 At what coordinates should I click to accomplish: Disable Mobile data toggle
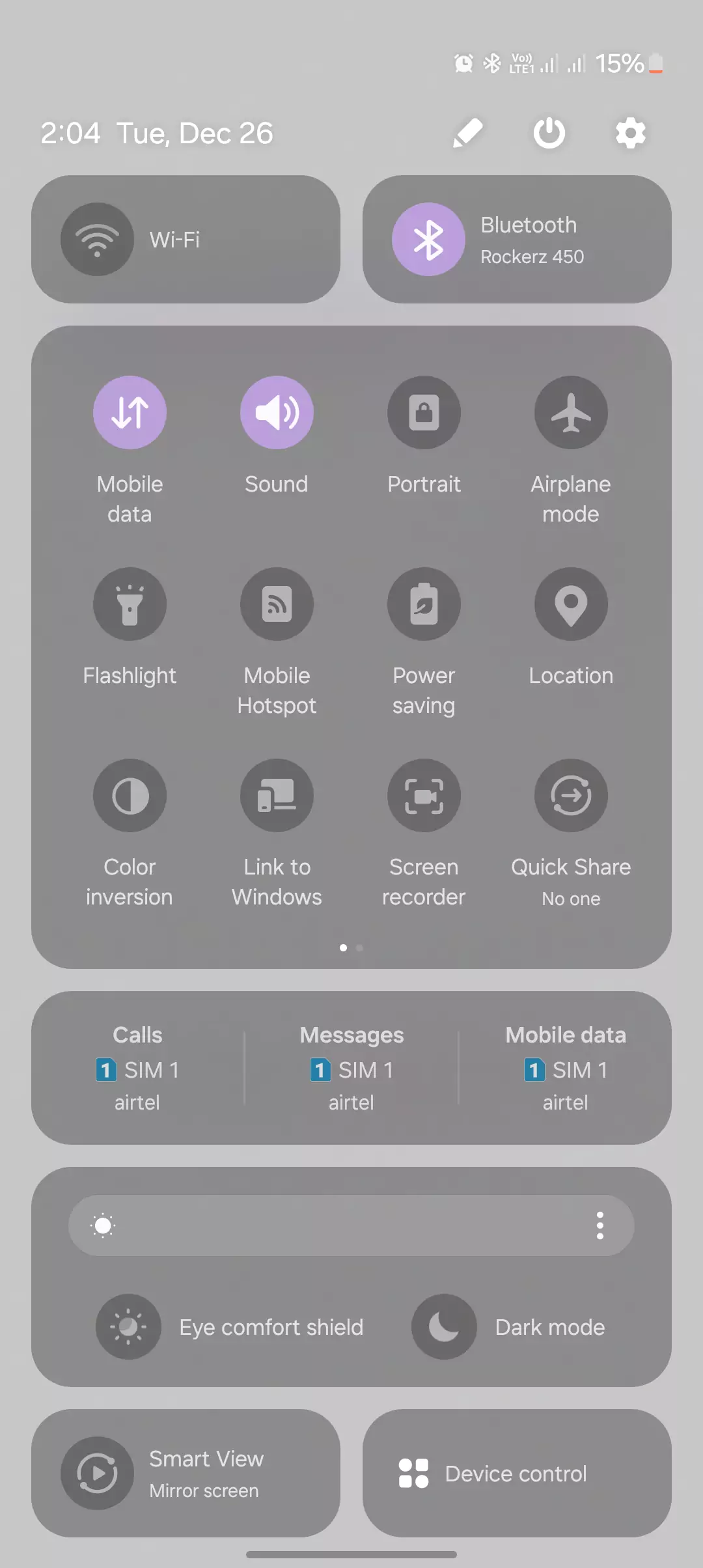pos(130,413)
